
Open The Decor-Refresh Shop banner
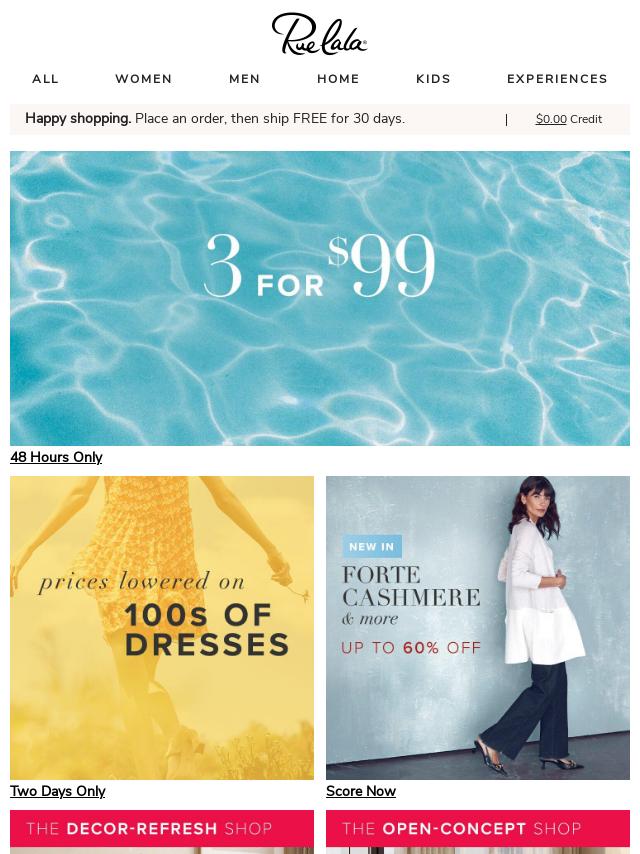click(x=162, y=830)
